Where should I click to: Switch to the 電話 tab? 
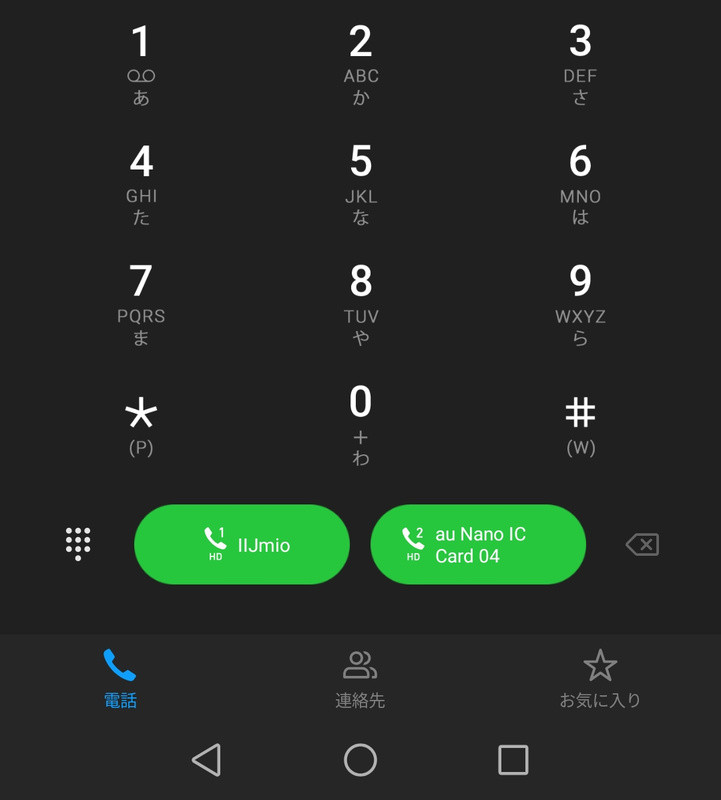click(x=120, y=678)
